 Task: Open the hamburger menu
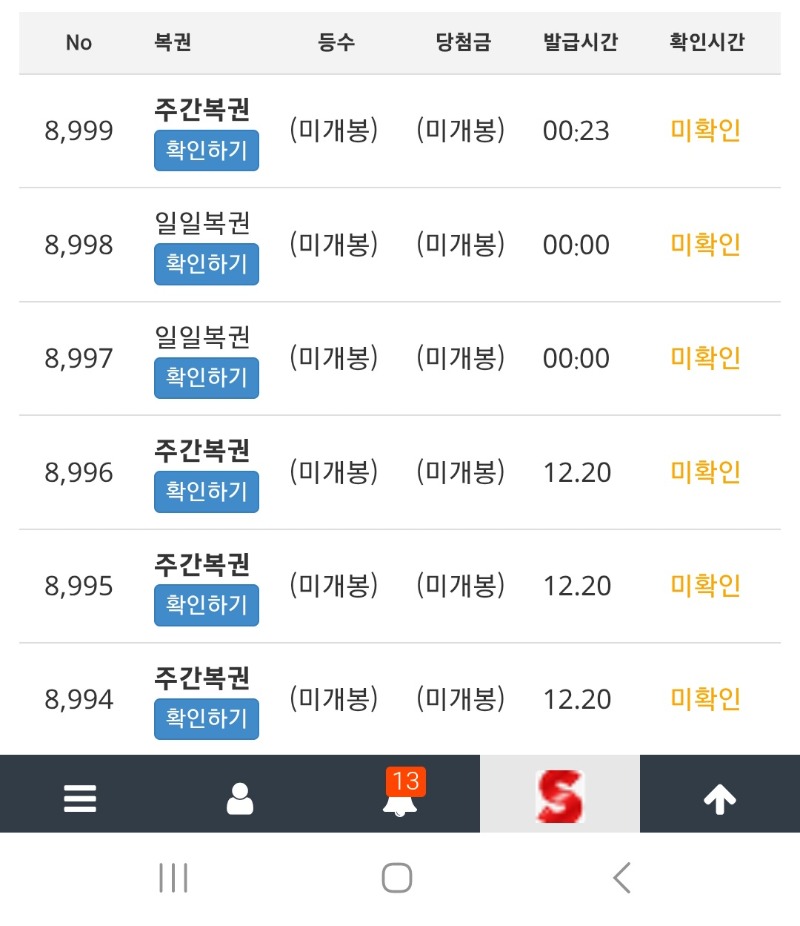click(80, 798)
